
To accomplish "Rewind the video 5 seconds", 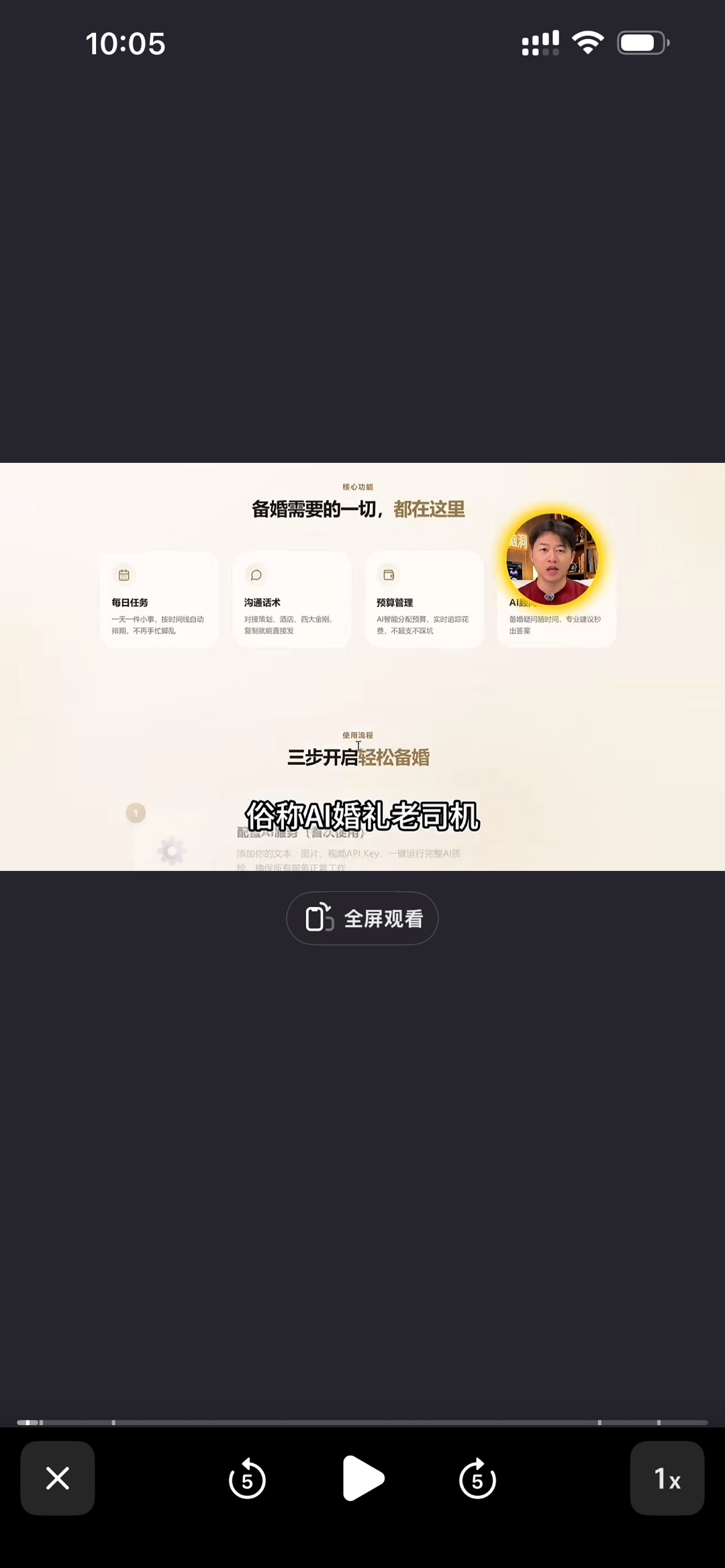I will [247, 1478].
